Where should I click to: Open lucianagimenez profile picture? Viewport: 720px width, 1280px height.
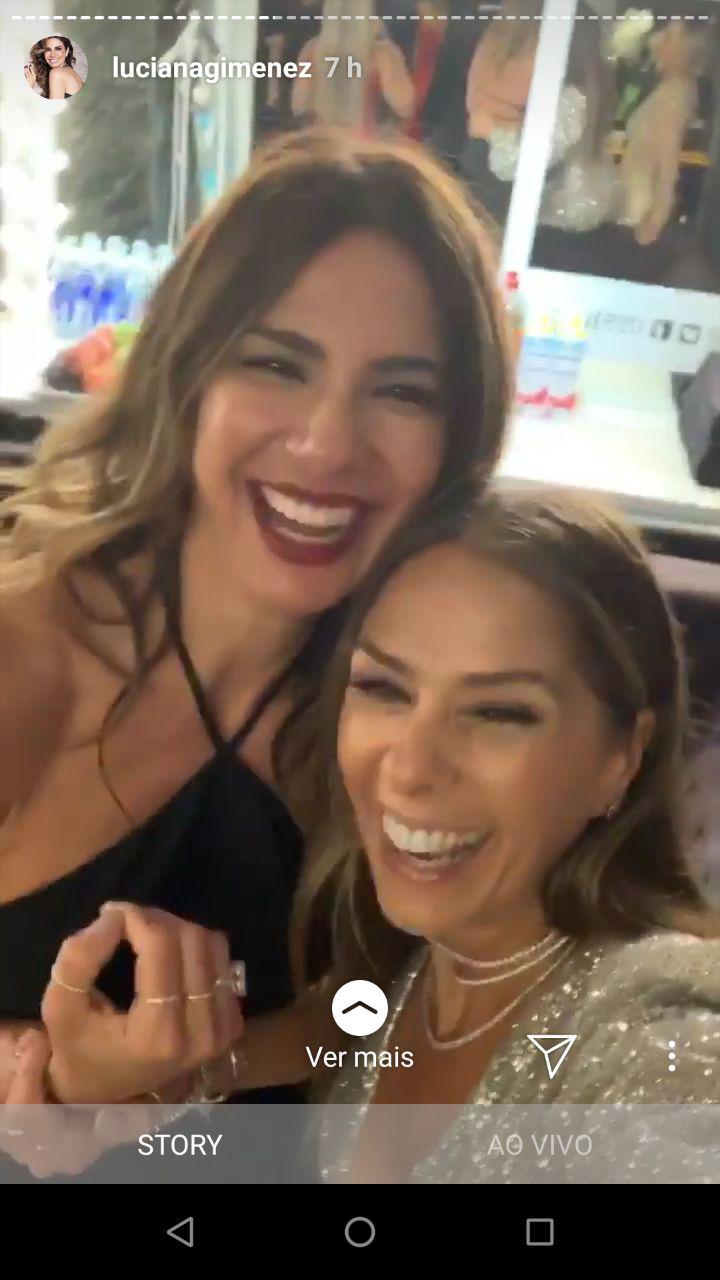pyautogui.click(x=56, y=68)
